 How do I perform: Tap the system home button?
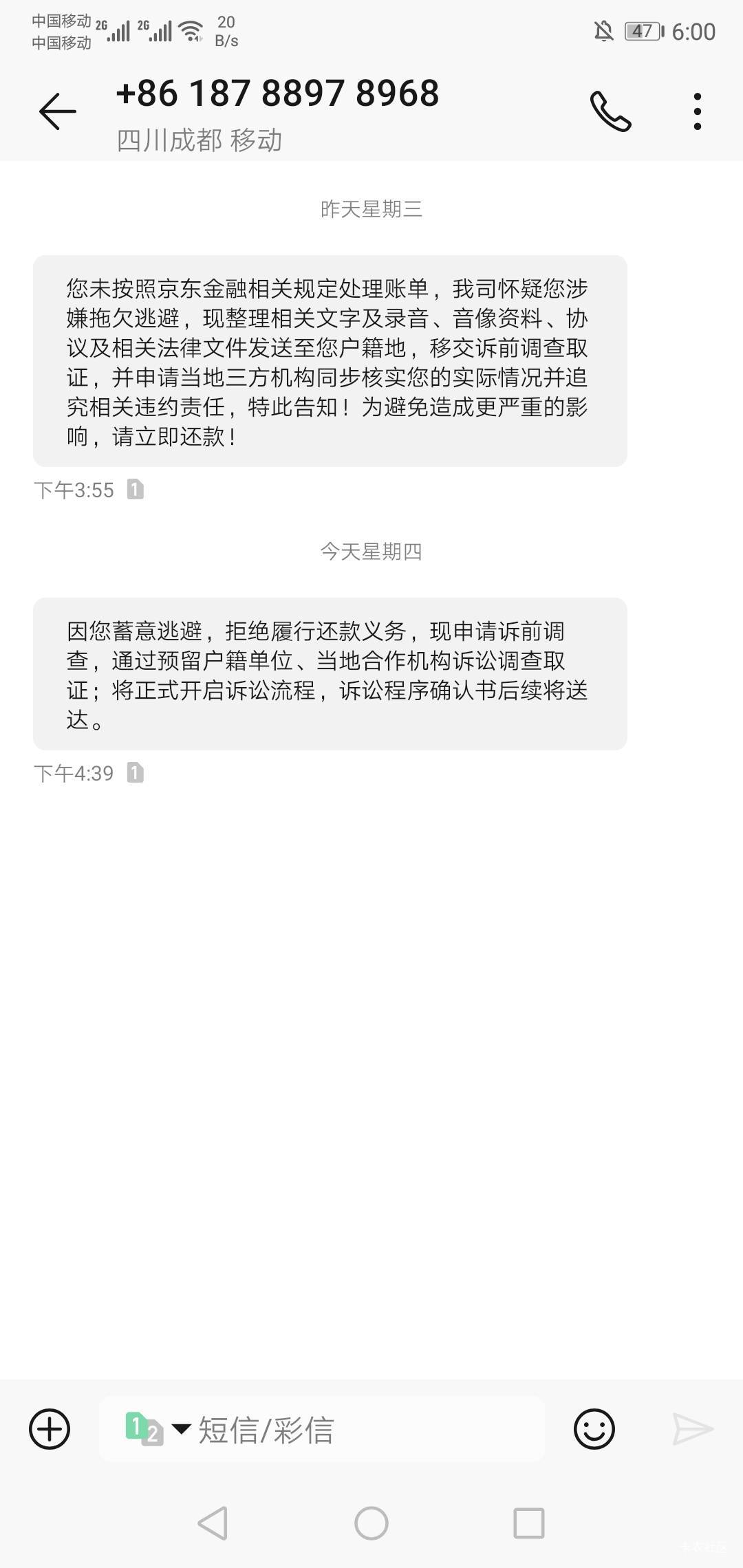coord(371,1523)
